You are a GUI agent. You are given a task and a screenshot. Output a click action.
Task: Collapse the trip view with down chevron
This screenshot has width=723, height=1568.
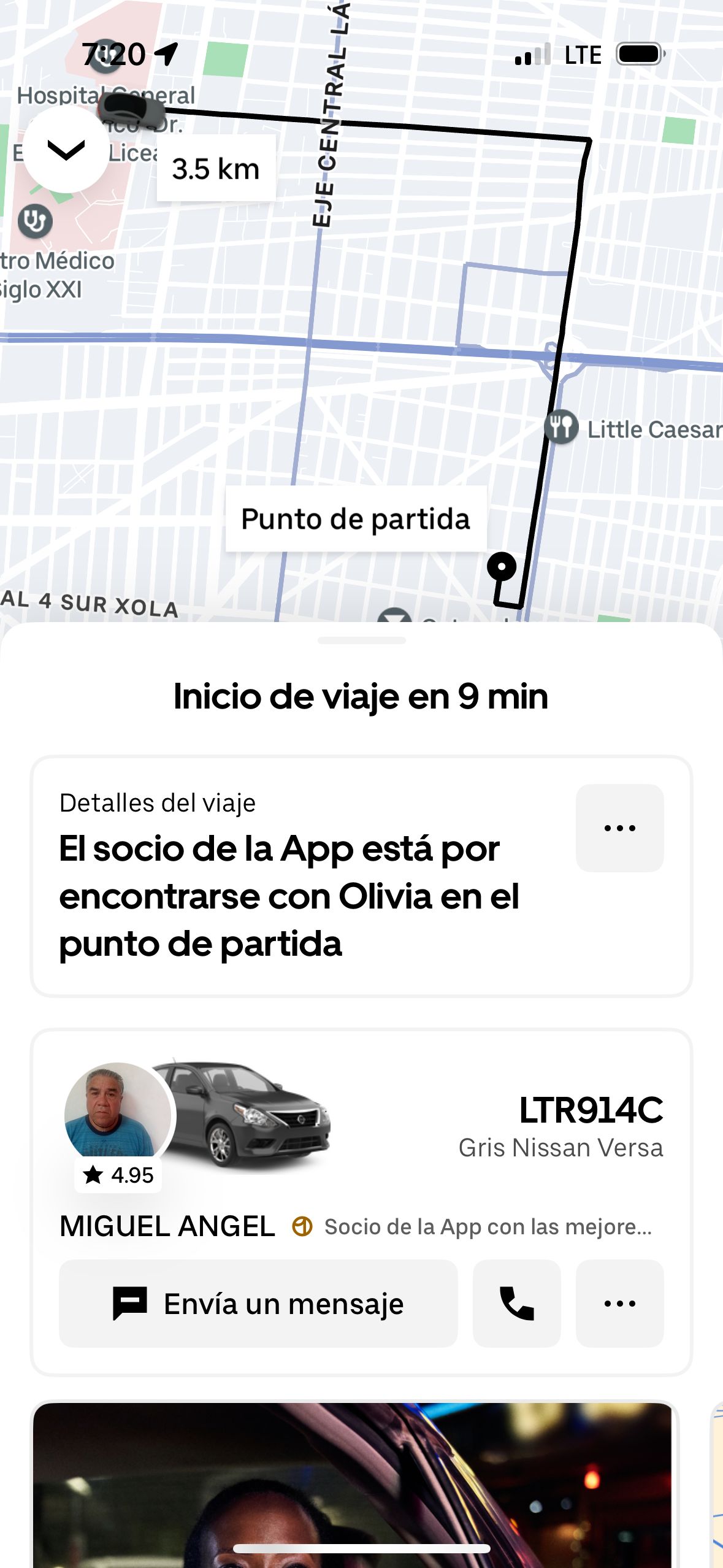(x=66, y=150)
